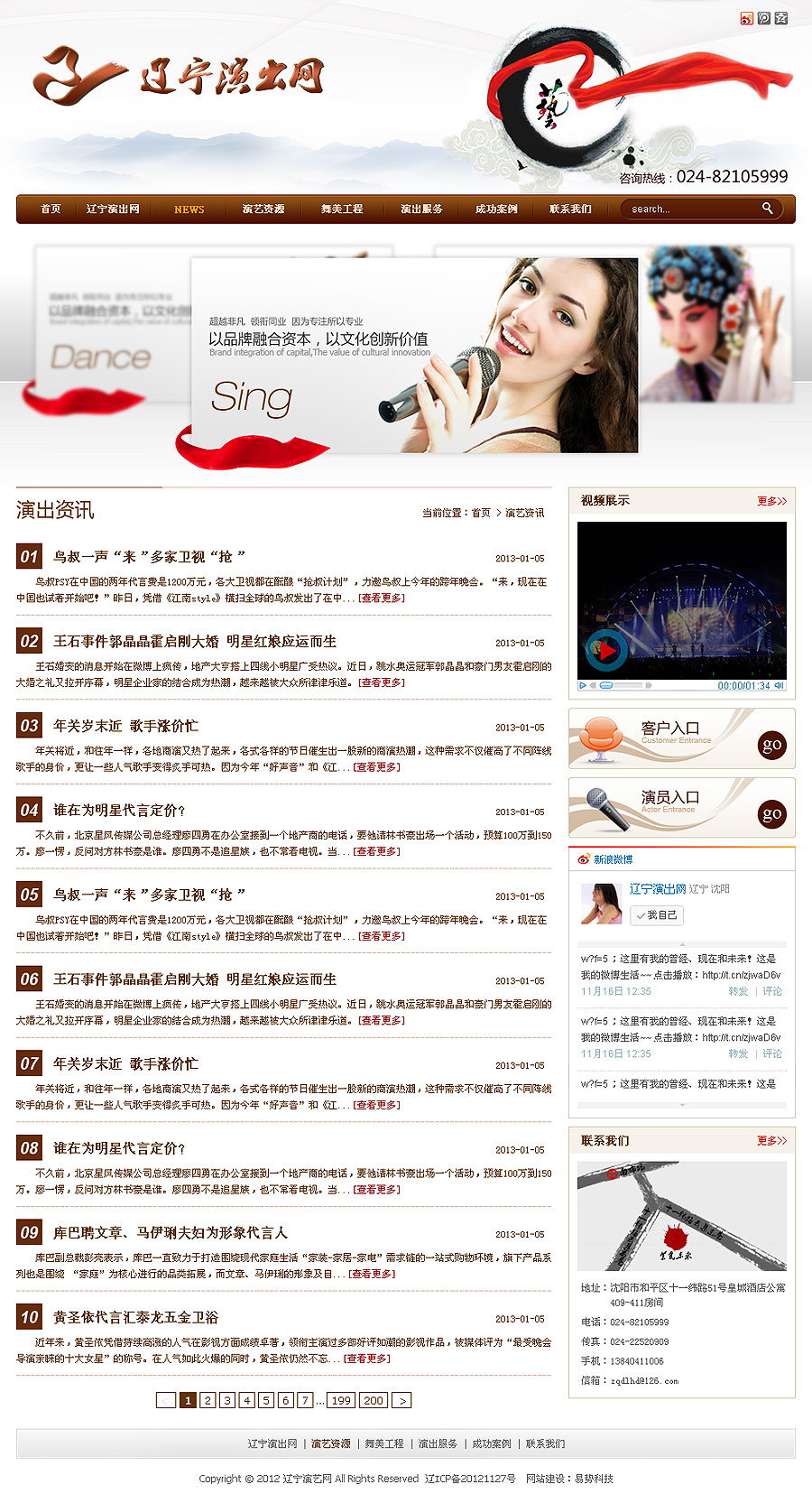Tap the next page arrow in pagination
Screen dimensions: 812x1503
pos(402,1400)
